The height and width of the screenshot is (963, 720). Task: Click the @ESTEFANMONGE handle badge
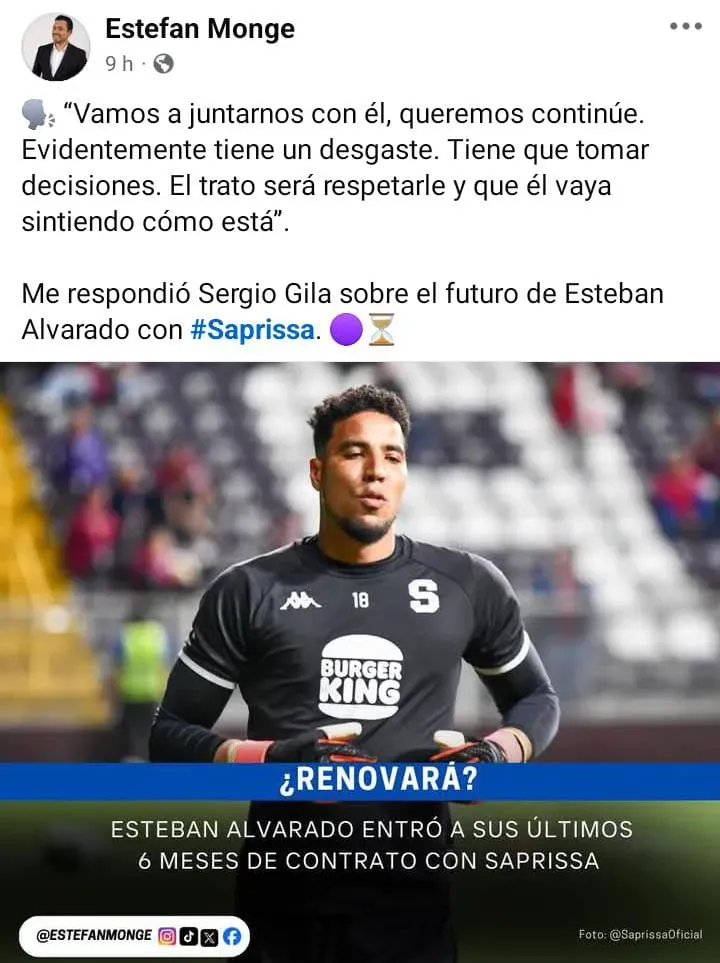click(x=95, y=937)
